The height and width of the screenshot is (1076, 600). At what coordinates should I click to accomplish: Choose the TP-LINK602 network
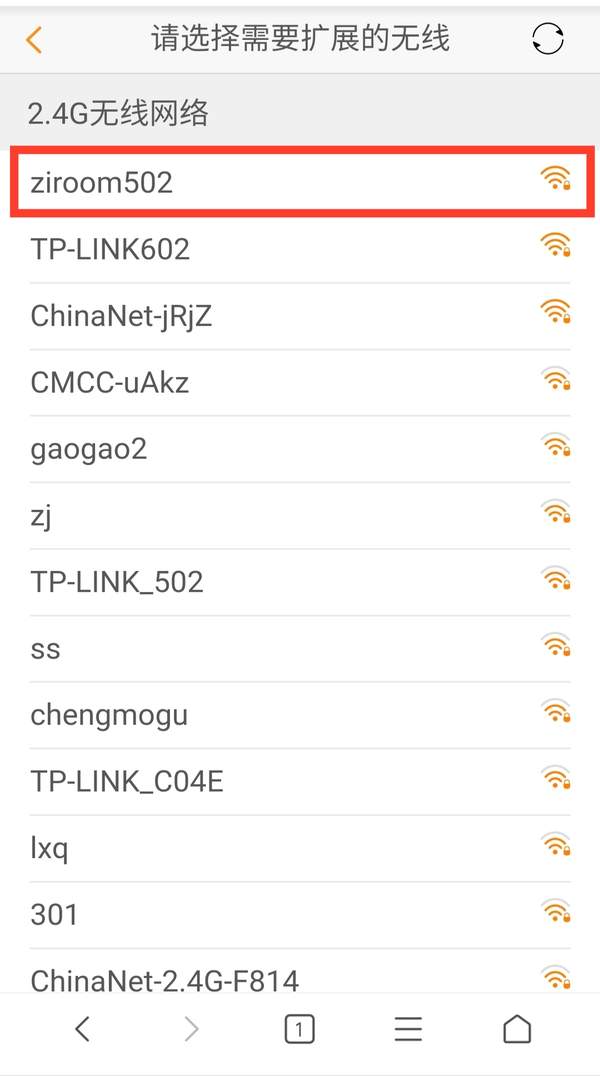300,250
